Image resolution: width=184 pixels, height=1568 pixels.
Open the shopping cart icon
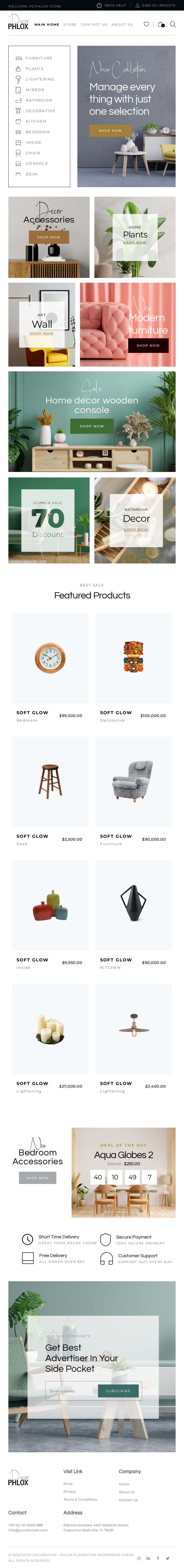click(161, 24)
